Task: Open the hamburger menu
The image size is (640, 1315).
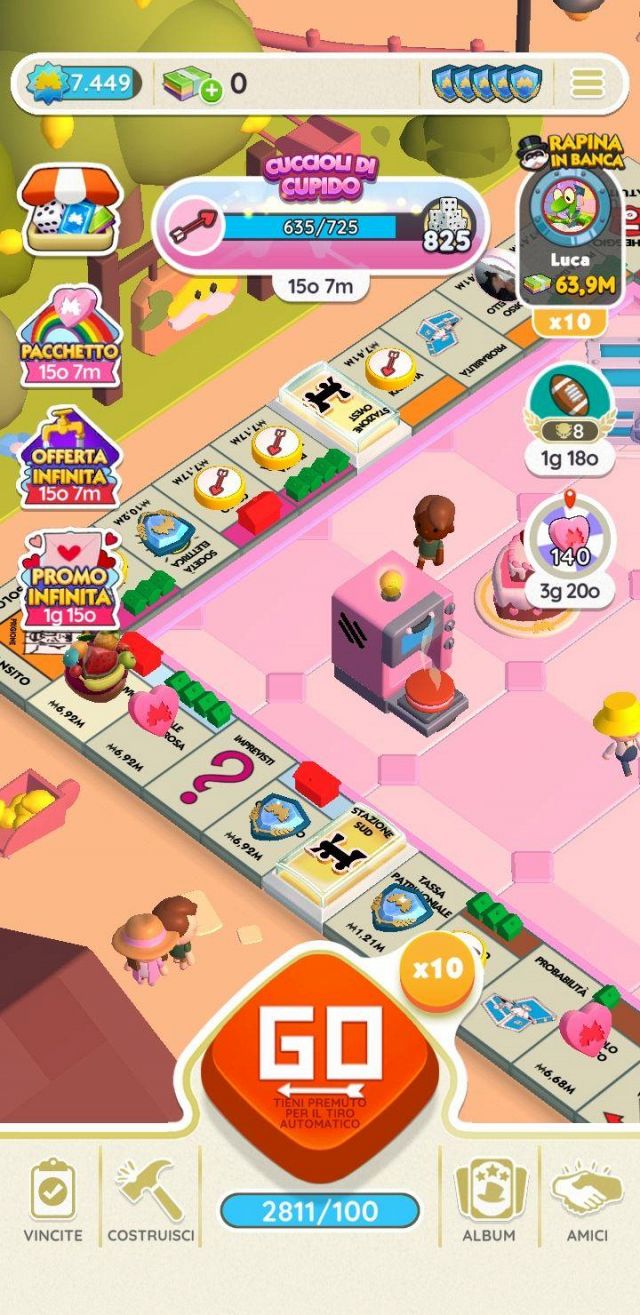Action: 588,83
